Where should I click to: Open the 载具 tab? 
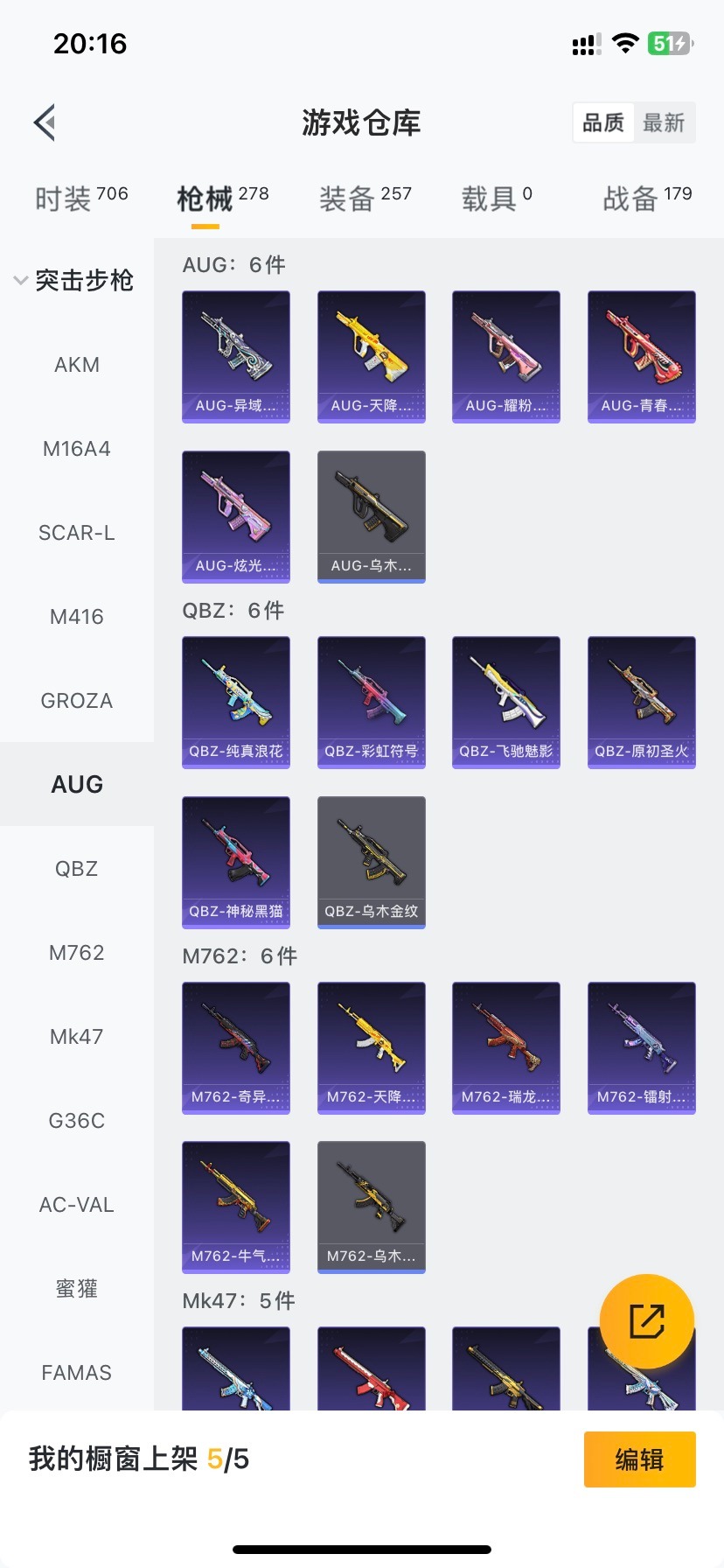pyautogui.click(x=496, y=199)
